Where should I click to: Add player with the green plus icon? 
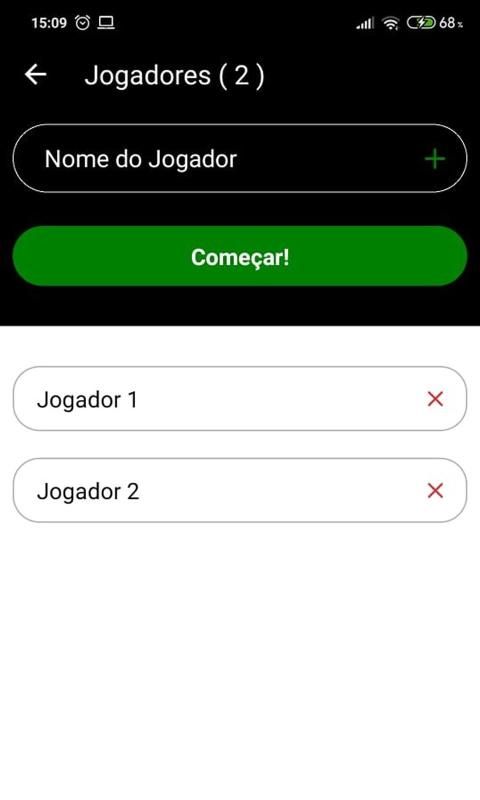(x=435, y=159)
